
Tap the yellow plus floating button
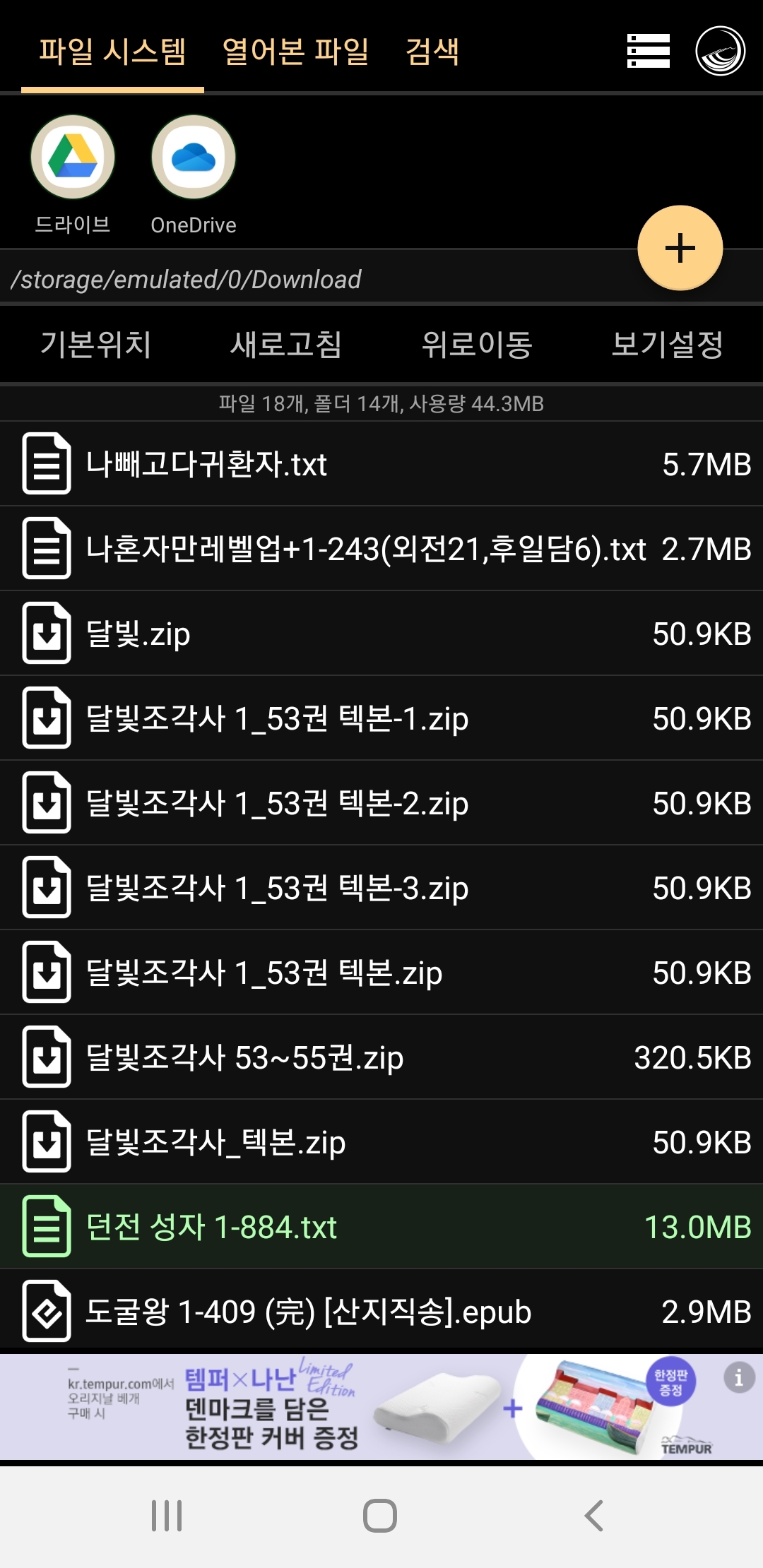680,248
